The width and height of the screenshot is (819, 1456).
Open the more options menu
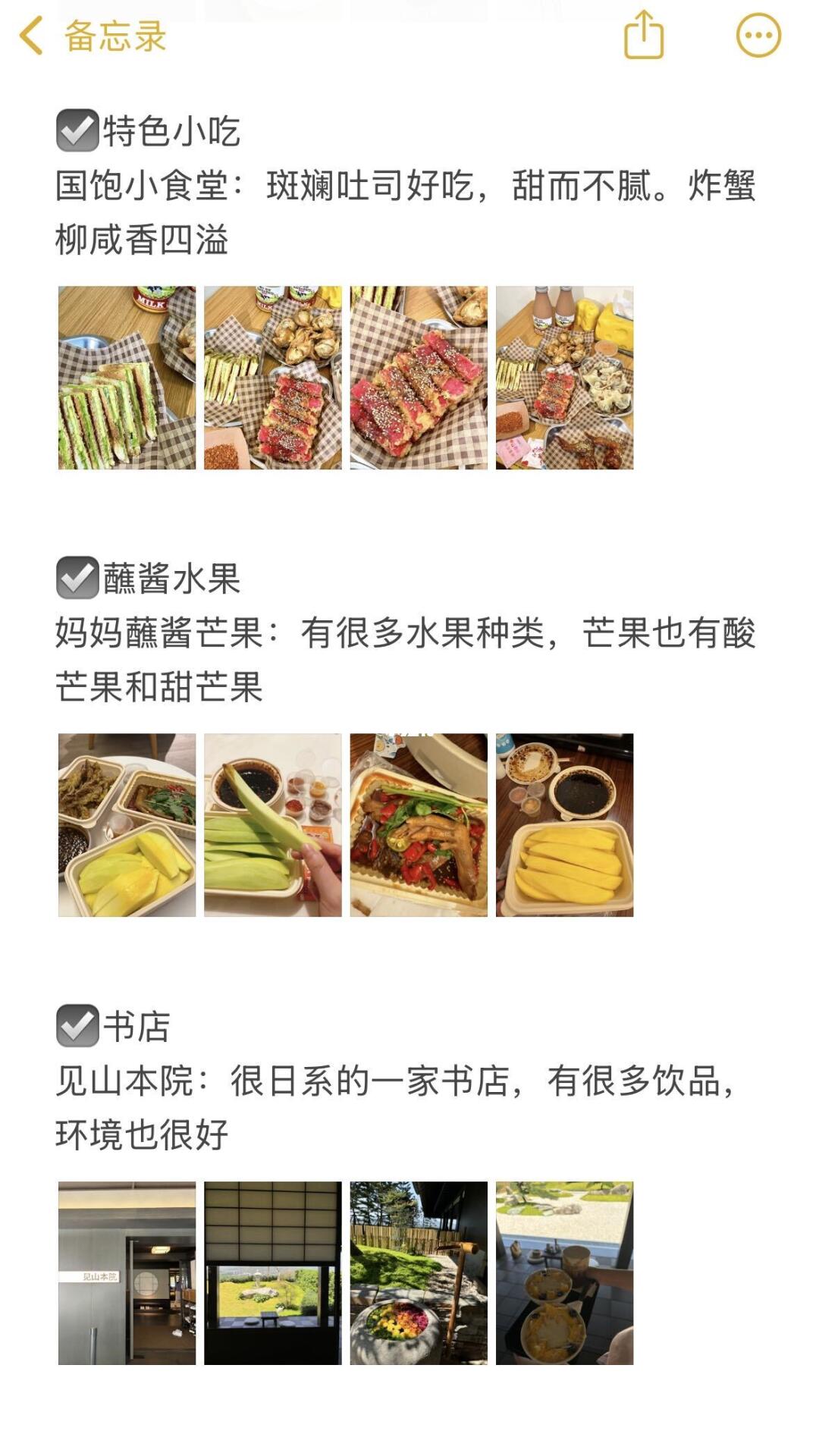point(758,35)
